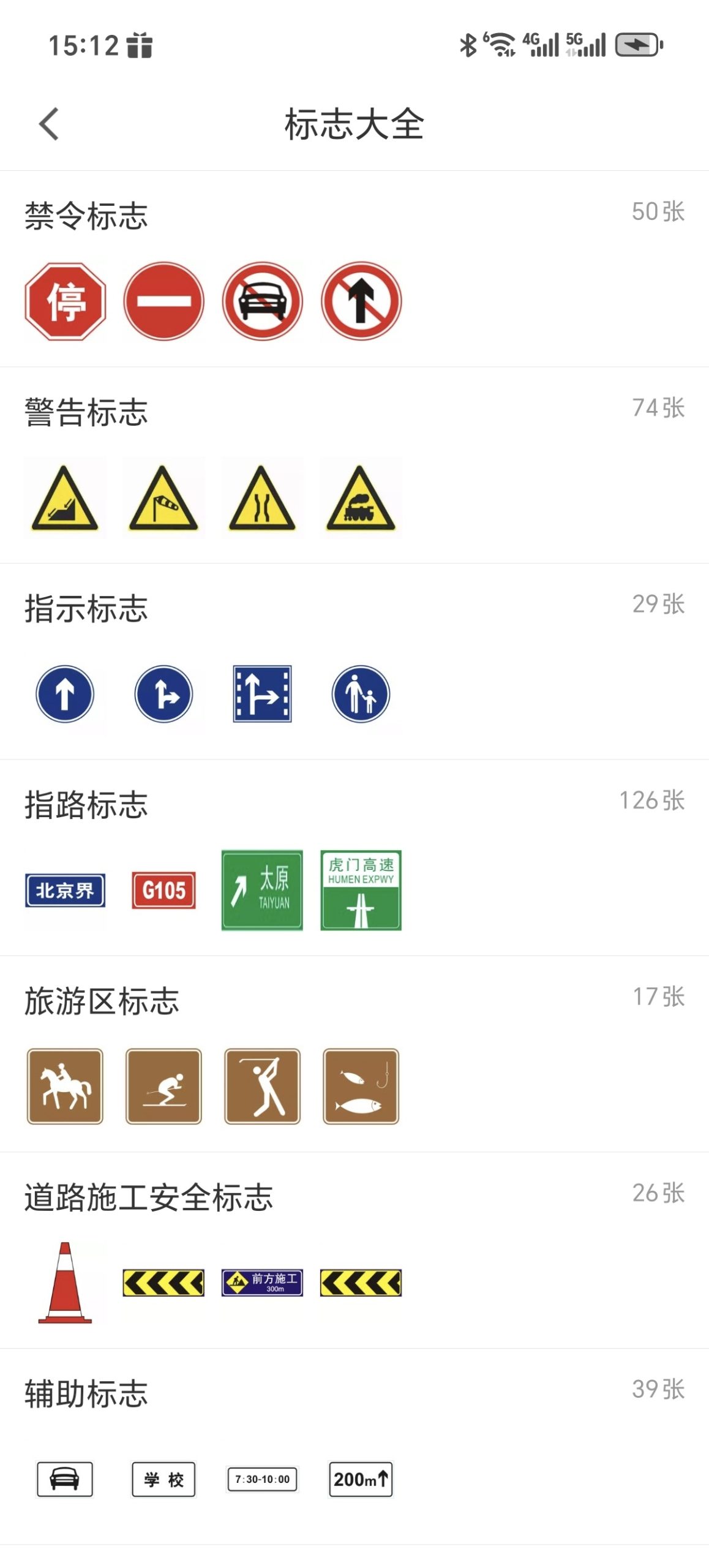Tap the pedestrian crossing blue sign

tap(361, 694)
